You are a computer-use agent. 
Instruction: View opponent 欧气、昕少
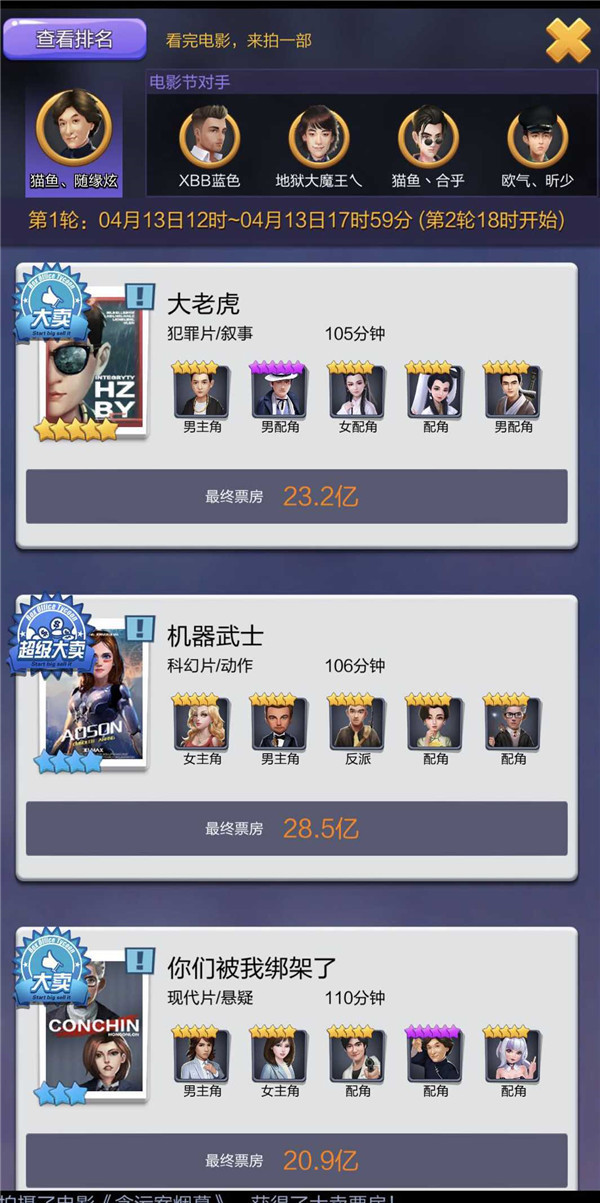coord(537,138)
